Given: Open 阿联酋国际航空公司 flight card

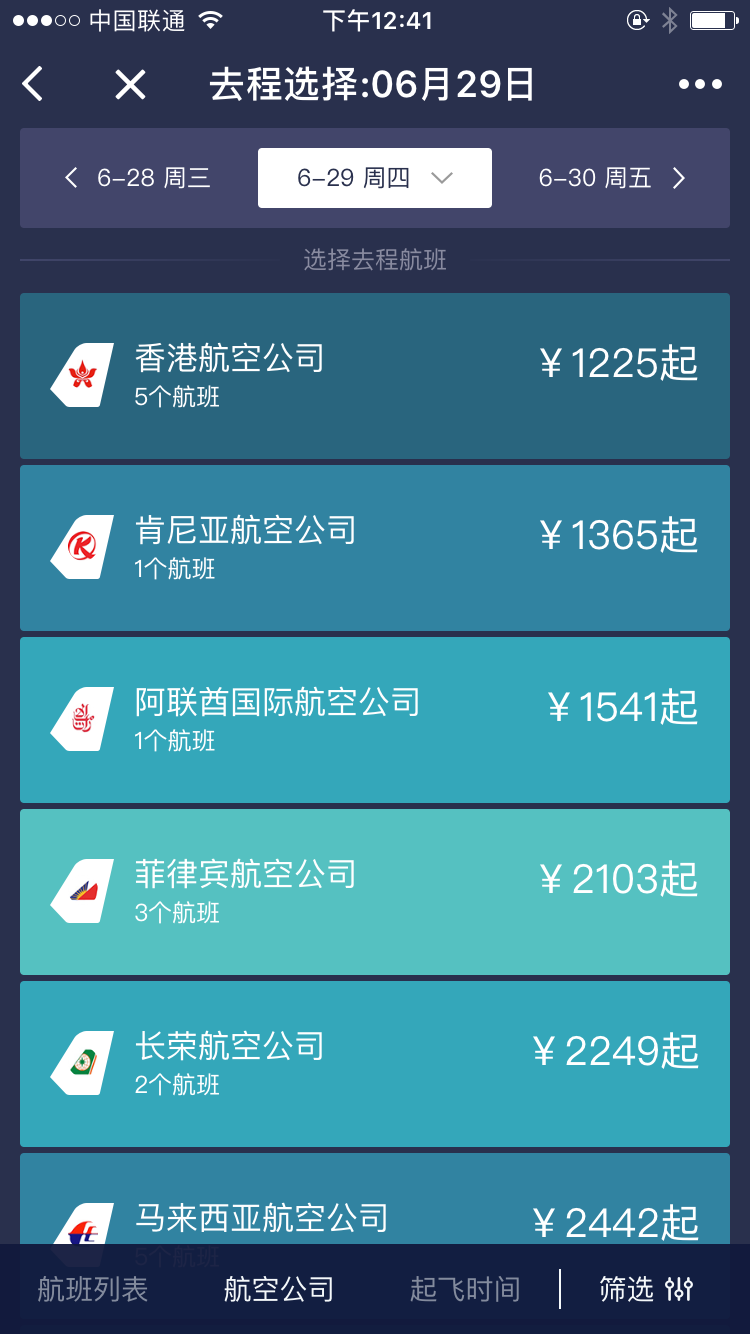Looking at the screenshot, I should tap(375, 720).
